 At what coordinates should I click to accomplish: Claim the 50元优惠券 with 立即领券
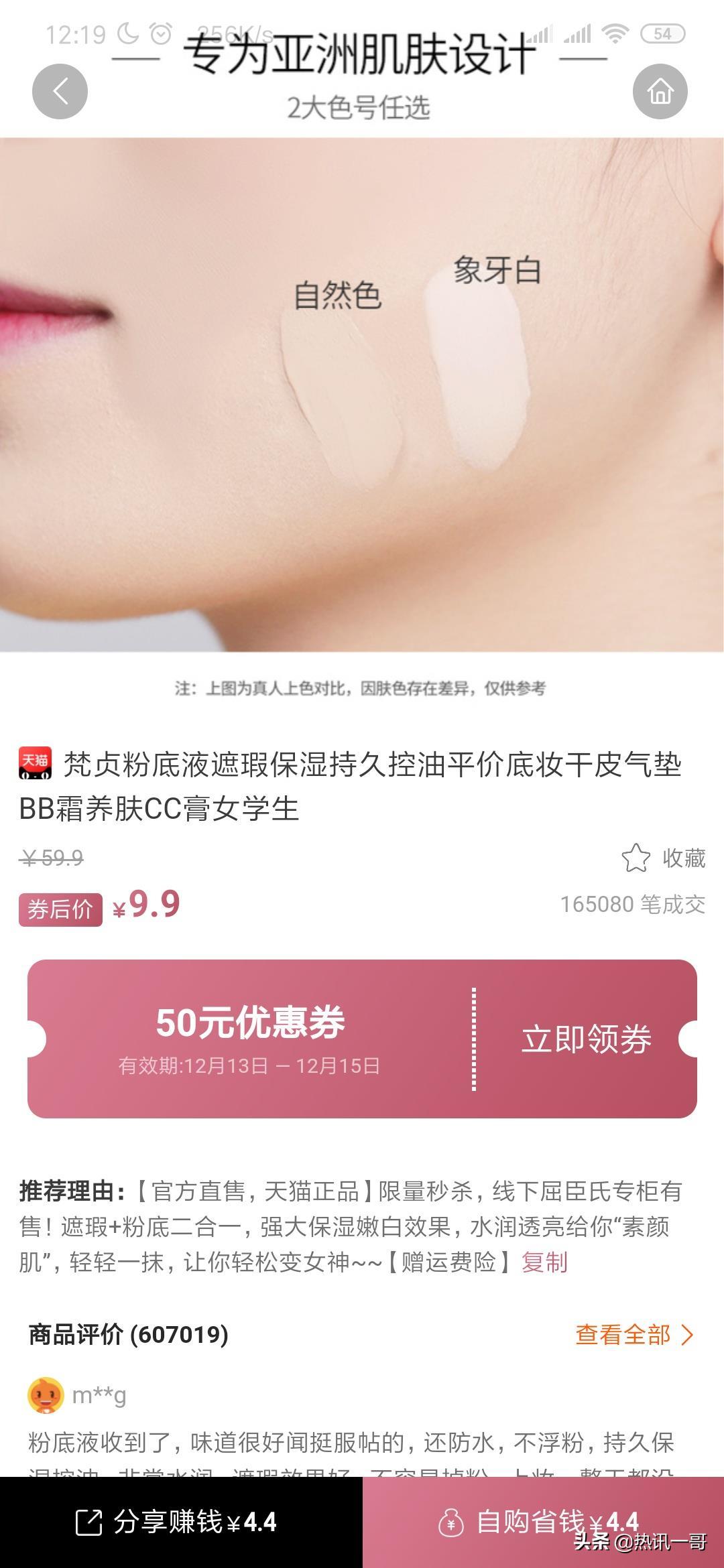[x=586, y=1039]
